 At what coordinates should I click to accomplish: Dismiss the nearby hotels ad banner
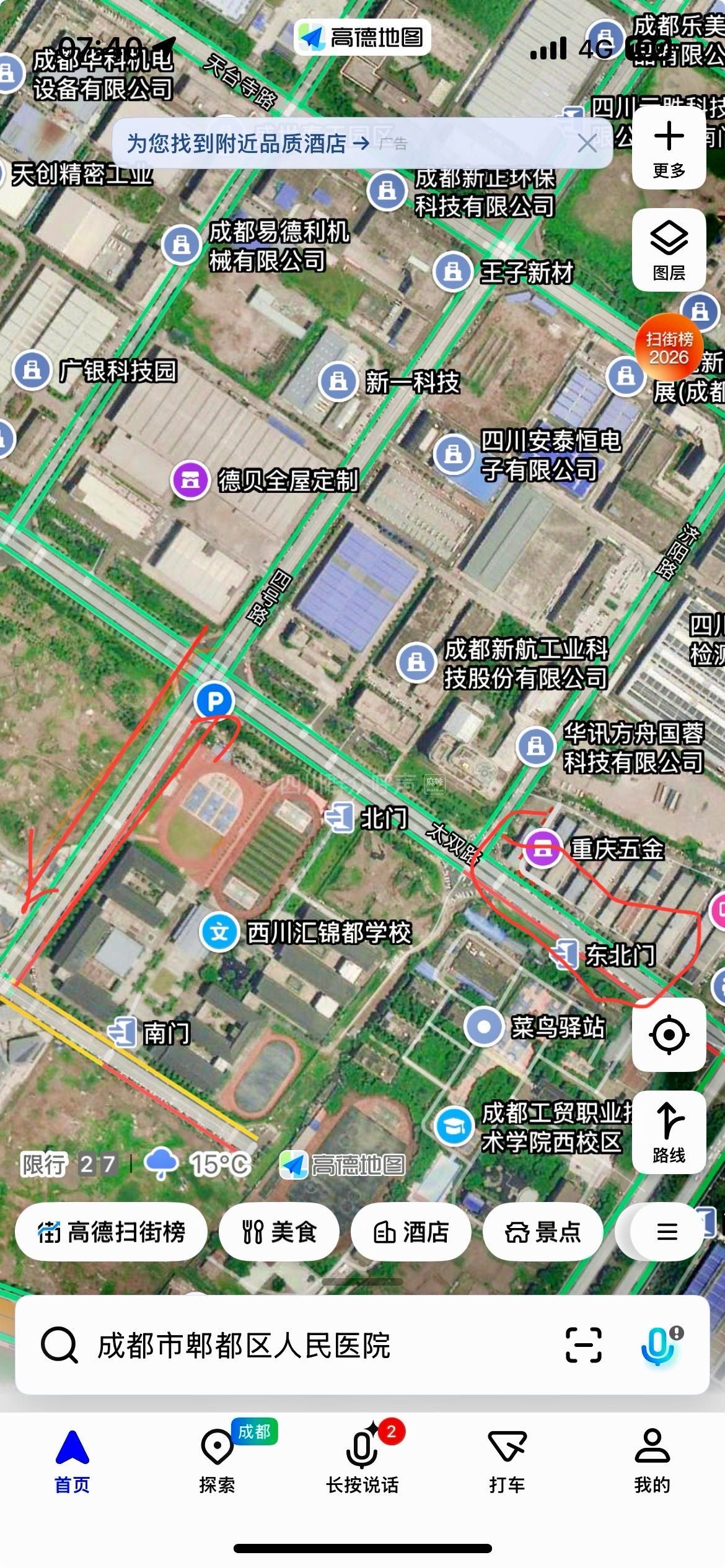(586, 144)
